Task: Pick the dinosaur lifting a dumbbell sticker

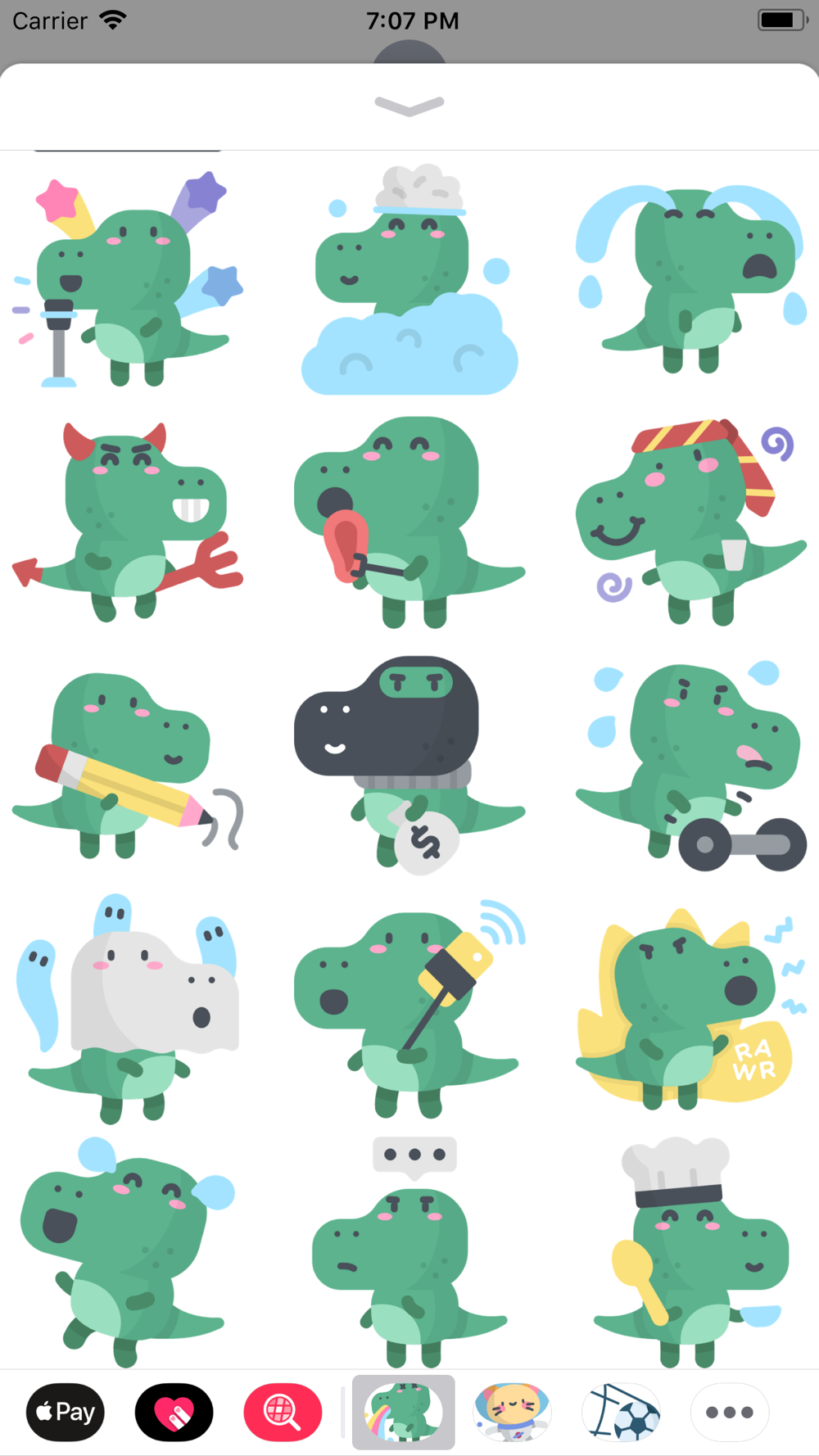Action: [692, 765]
